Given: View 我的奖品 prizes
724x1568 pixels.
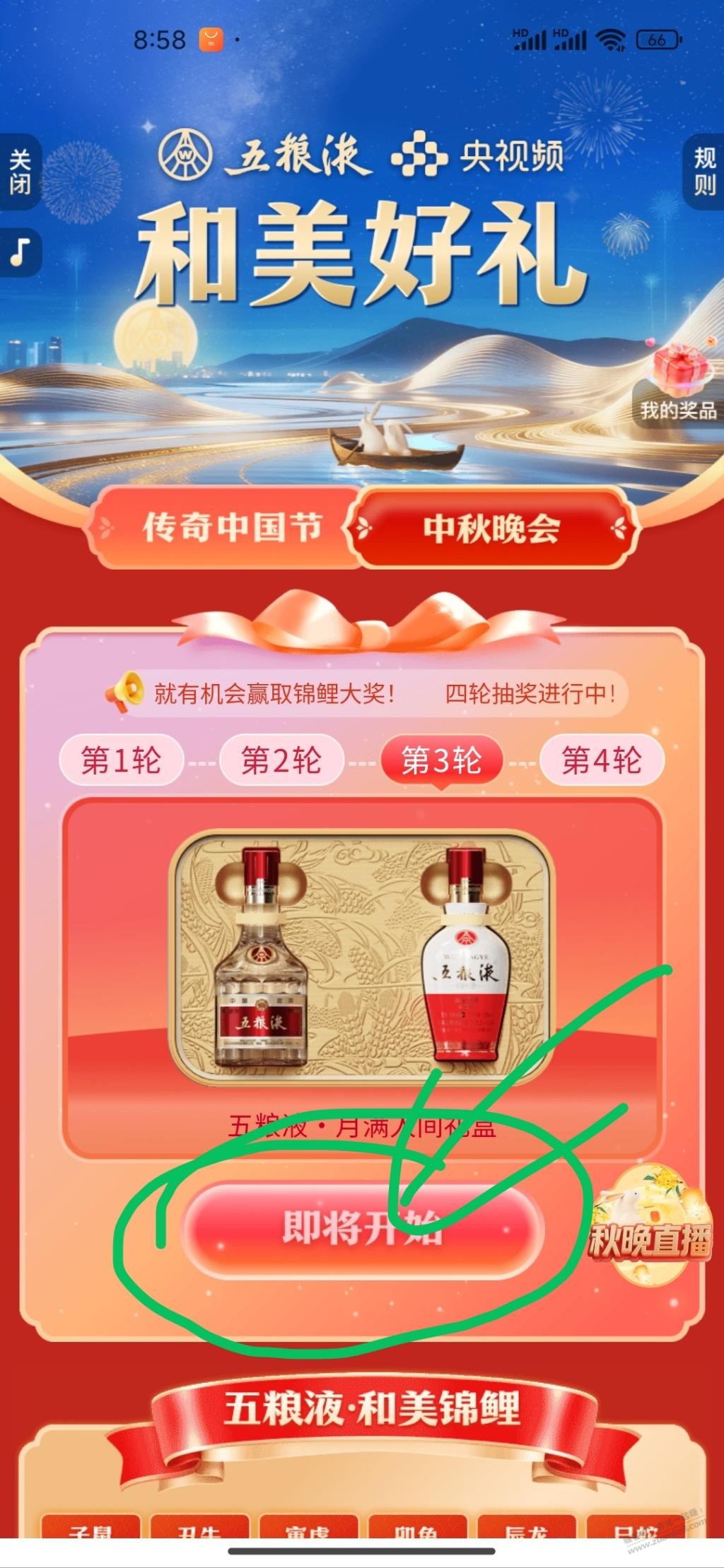Looking at the screenshot, I should 677,385.
